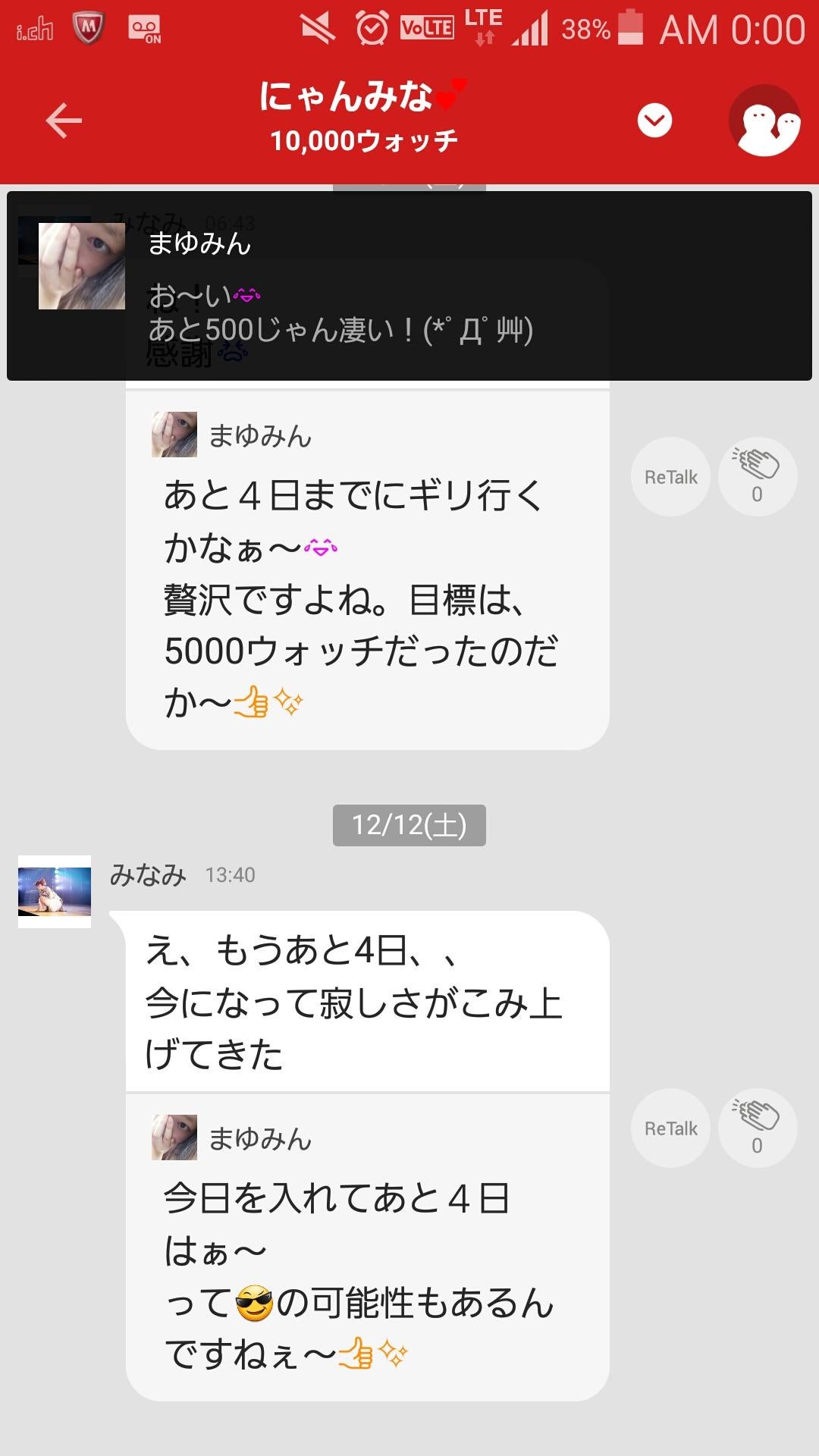Image resolution: width=819 pixels, height=1456 pixels.
Task: ReTalk the message about 5000ウォッチ
Action: (x=670, y=477)
